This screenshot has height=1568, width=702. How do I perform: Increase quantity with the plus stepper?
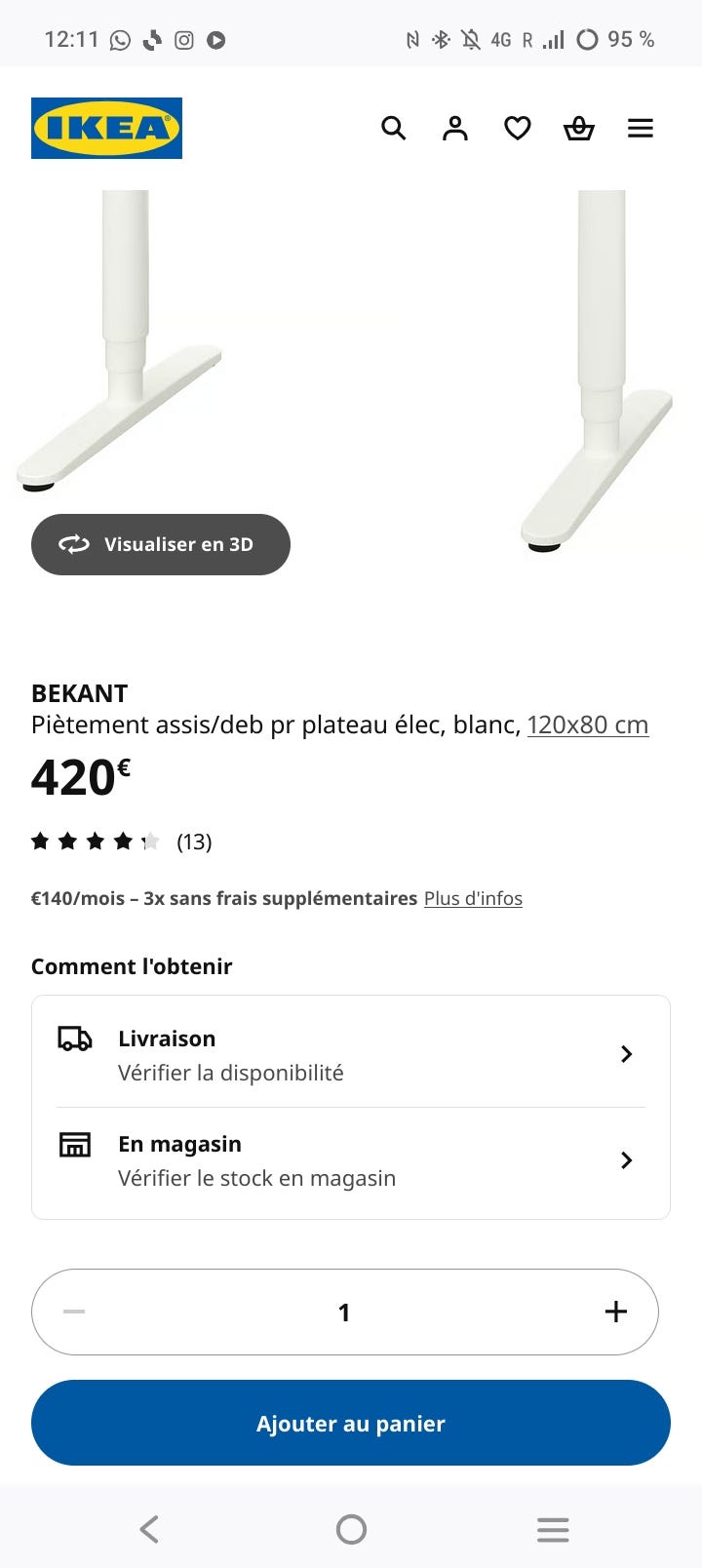615,1312
